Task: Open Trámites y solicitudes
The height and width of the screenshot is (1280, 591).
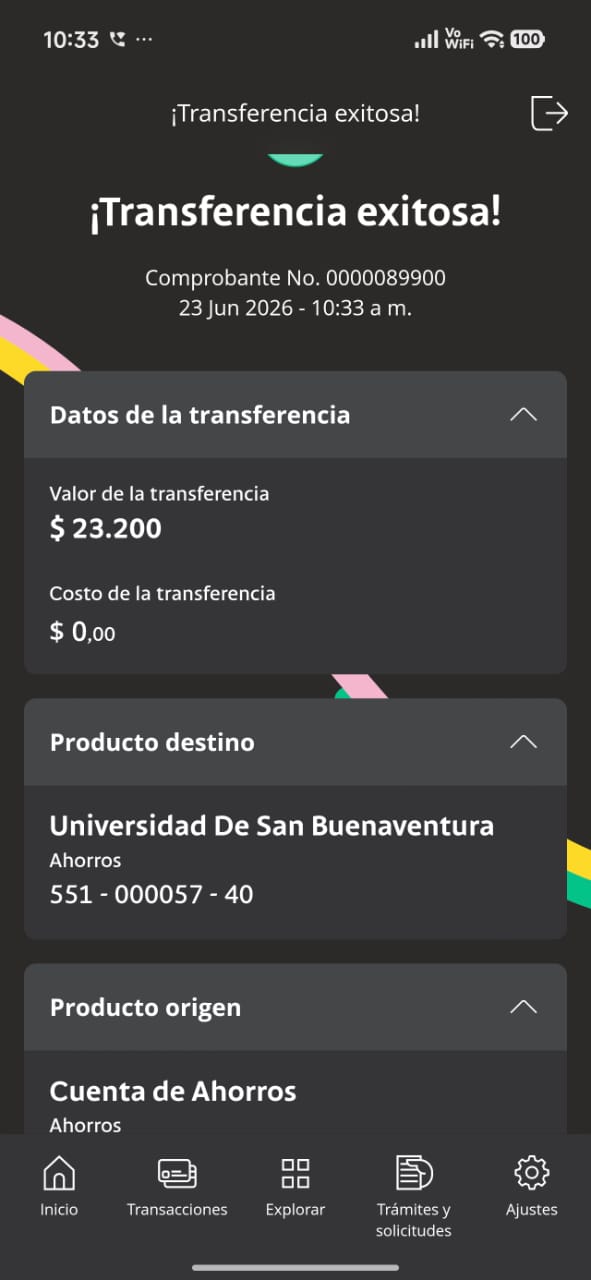Action: pyautogui.click(x=413, y=1196)
